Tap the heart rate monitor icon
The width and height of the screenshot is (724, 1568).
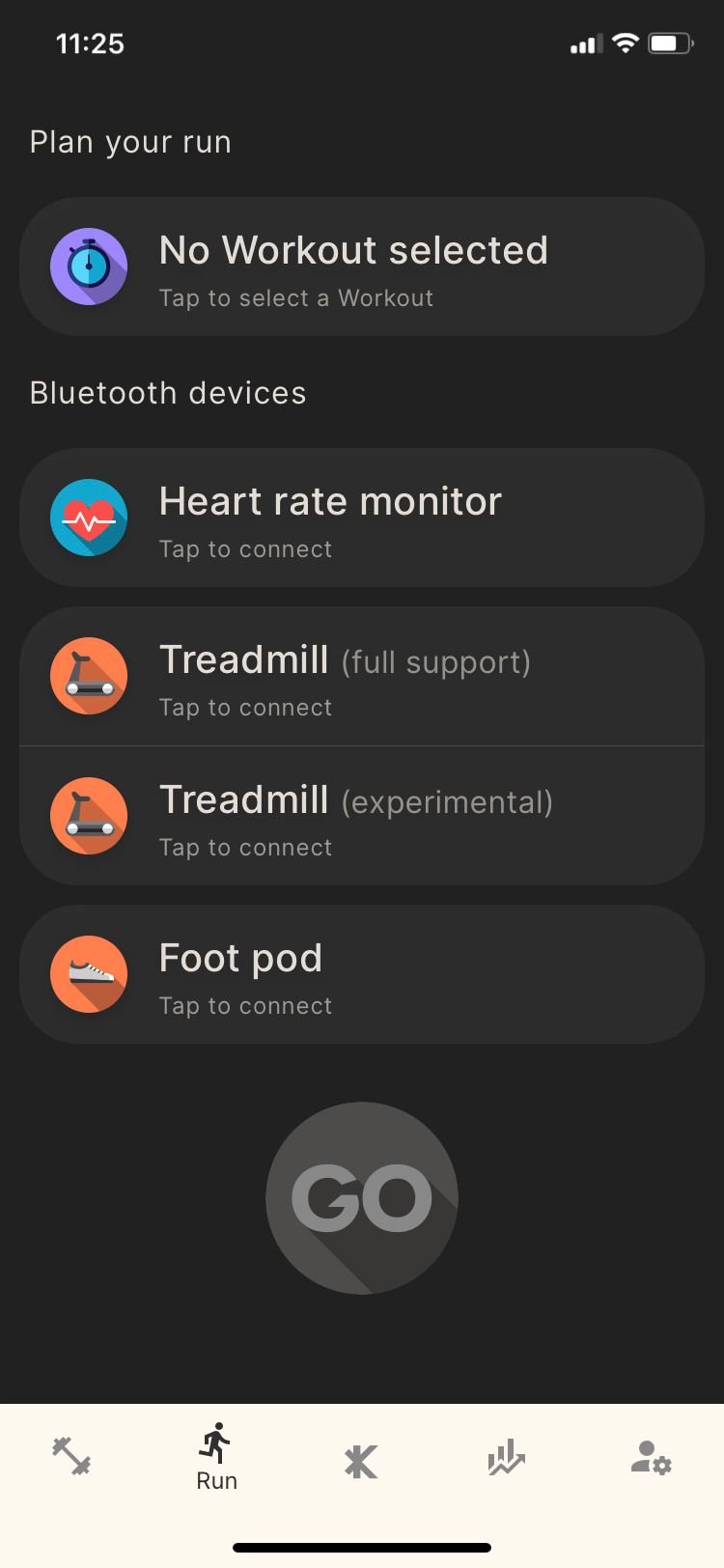[x=89, y=518]
